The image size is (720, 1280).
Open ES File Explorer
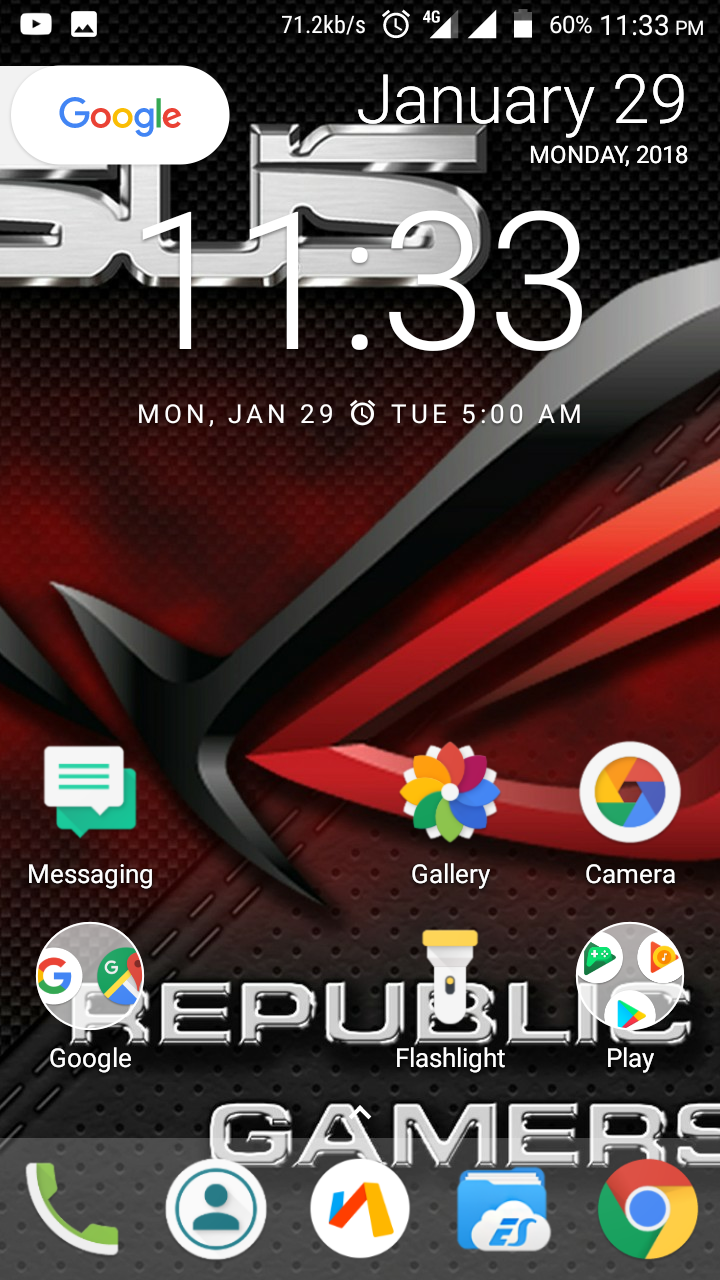point(503,1210)
